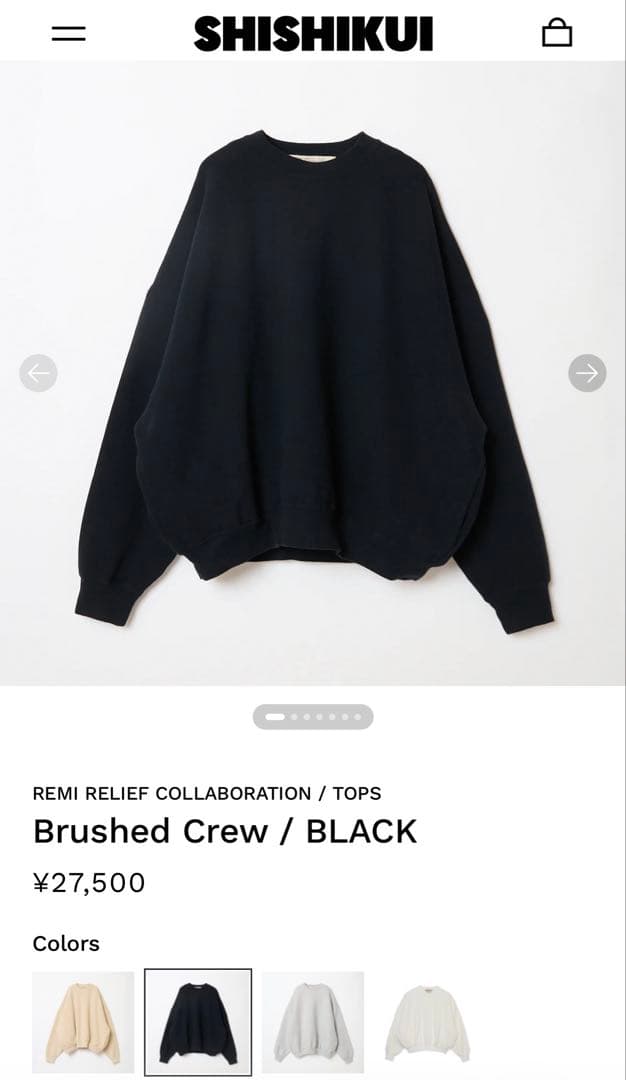Show the next product image
Viewport: 626px width, 1080px height.
pos(587,373)
